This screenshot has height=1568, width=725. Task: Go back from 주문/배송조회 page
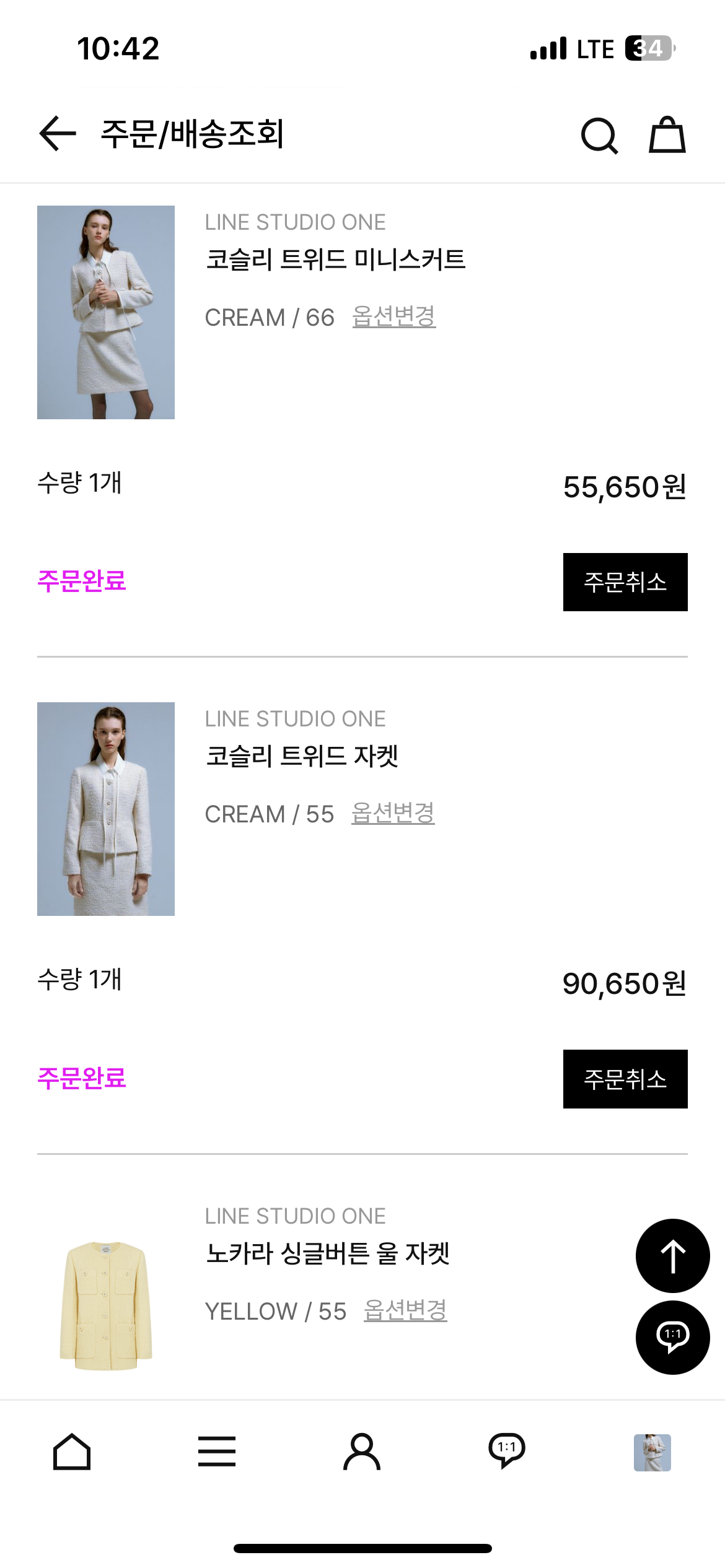[x=58, y=133]
